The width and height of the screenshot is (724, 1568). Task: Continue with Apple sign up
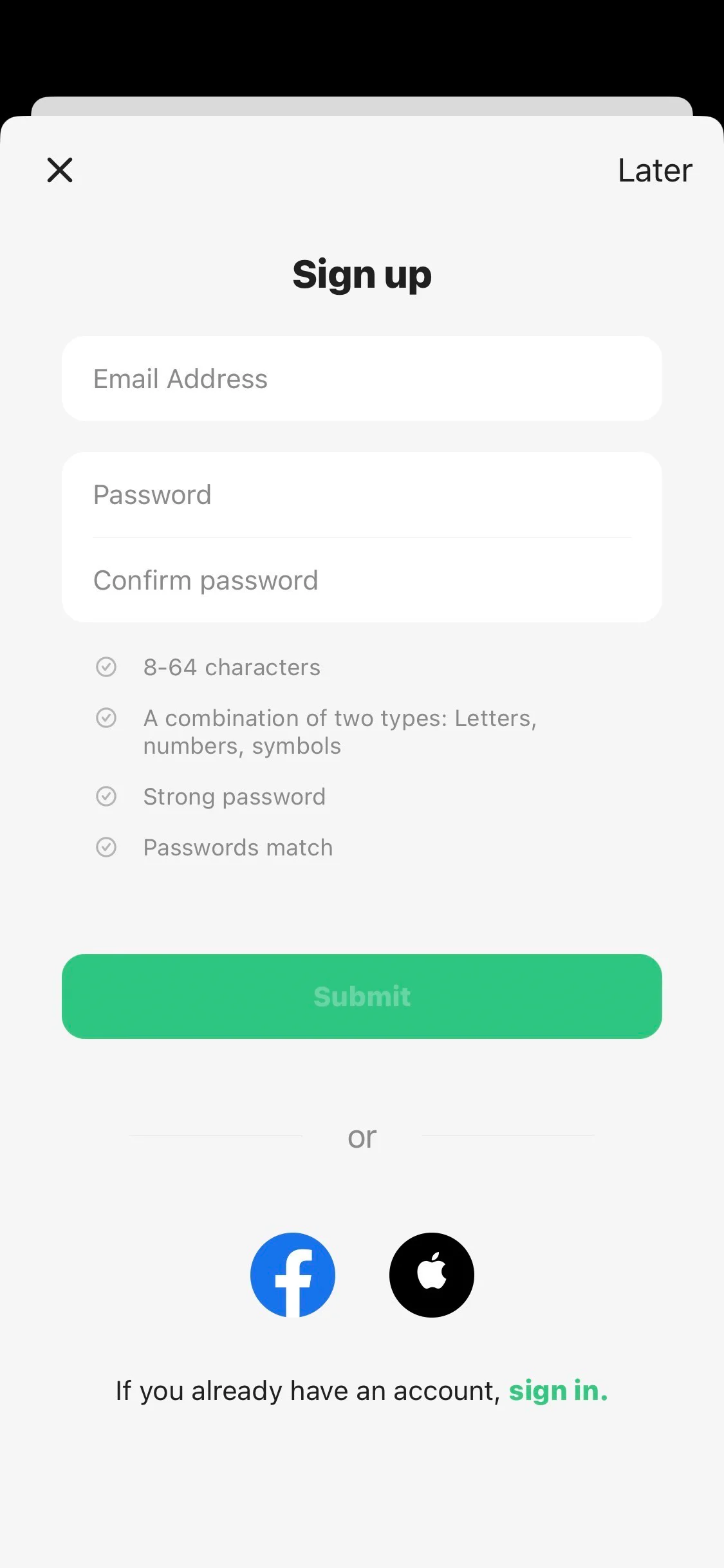[432, 1275]
